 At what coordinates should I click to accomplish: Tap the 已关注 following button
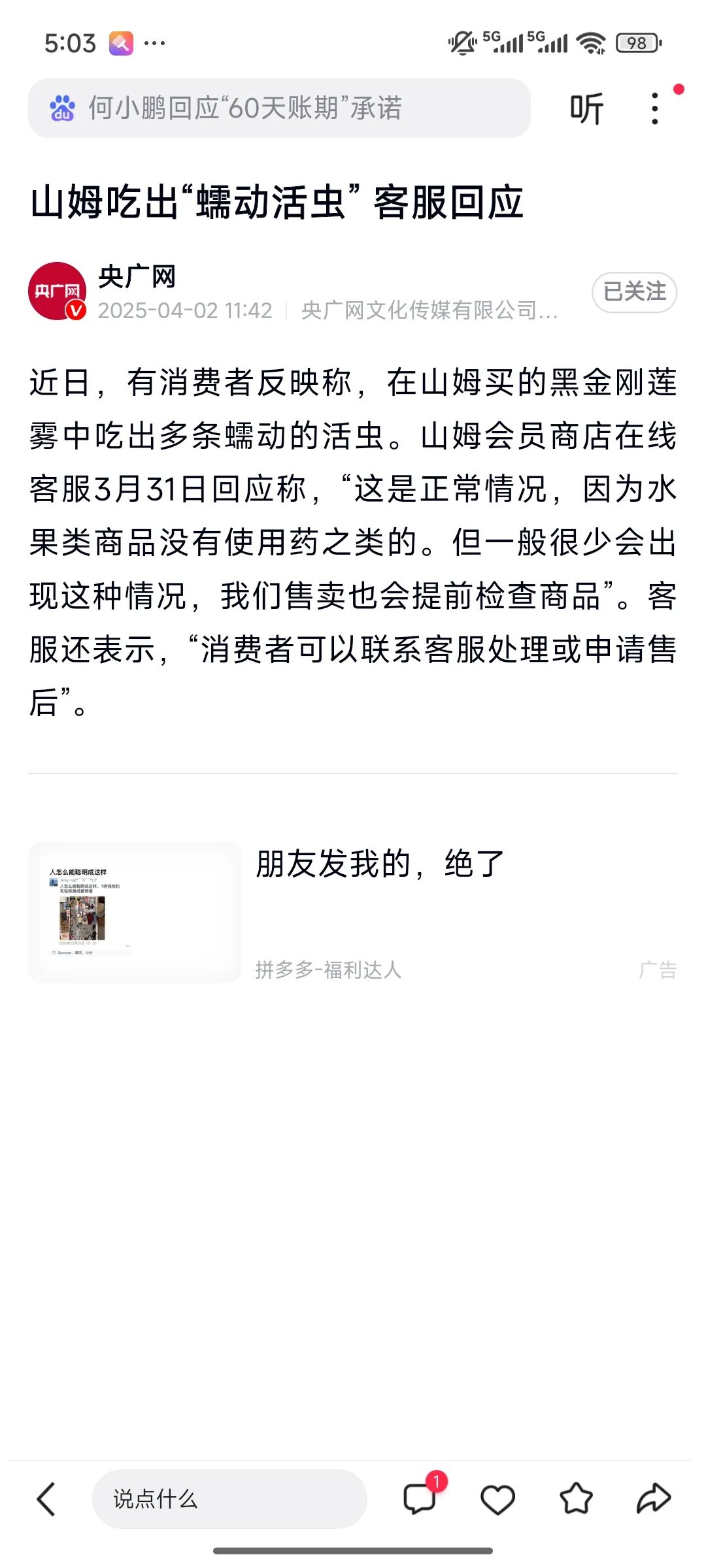click(x=634, y=292)
